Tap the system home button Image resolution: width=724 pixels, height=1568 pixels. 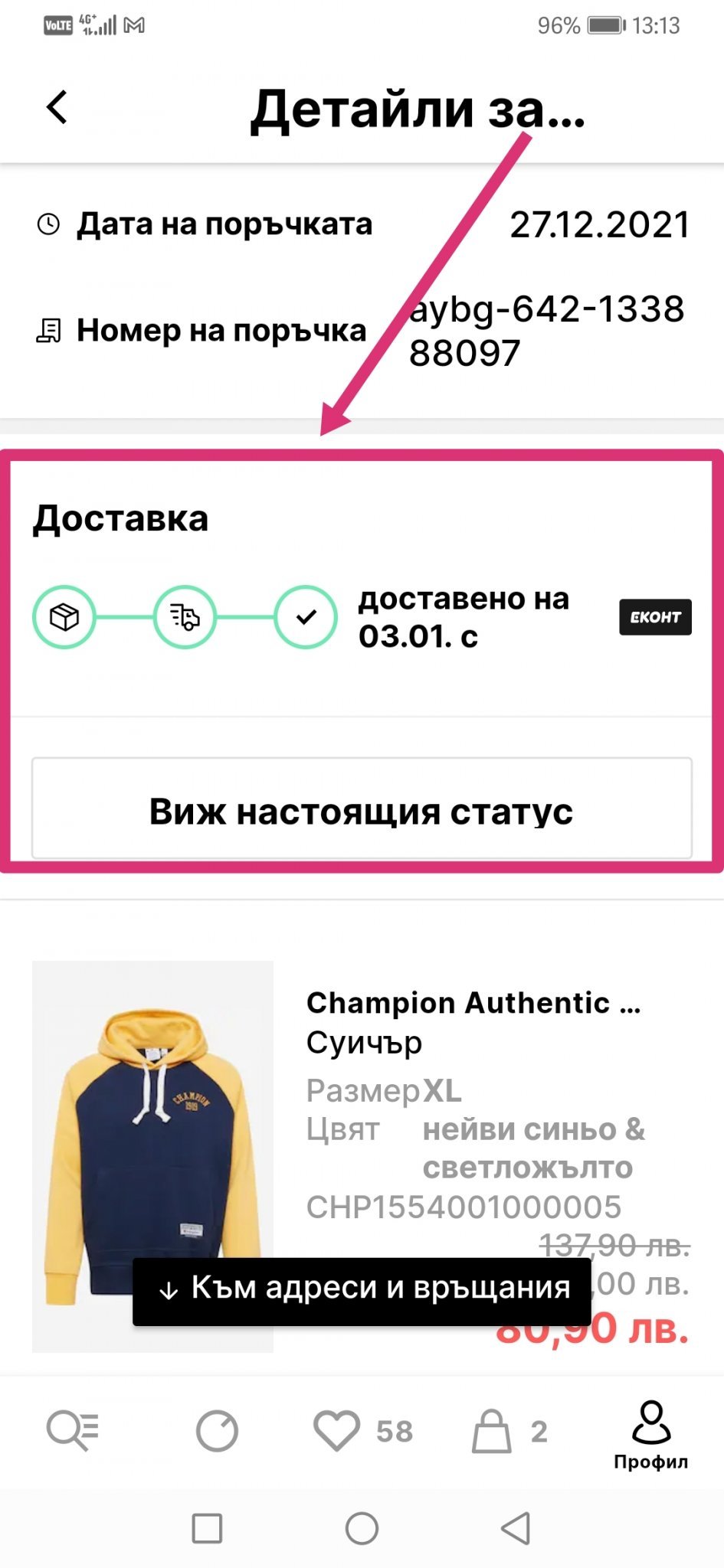362,1529
